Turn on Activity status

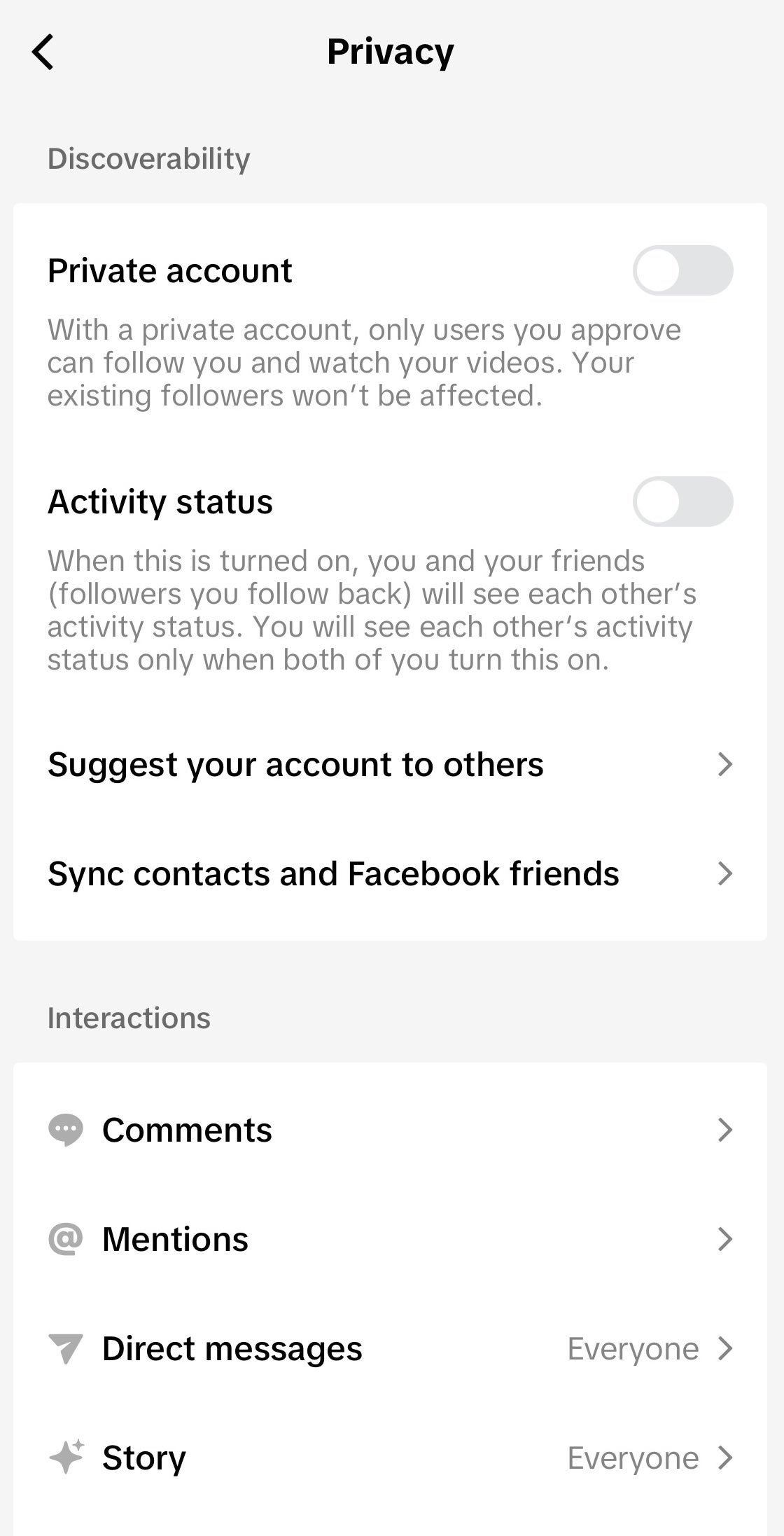682,501
